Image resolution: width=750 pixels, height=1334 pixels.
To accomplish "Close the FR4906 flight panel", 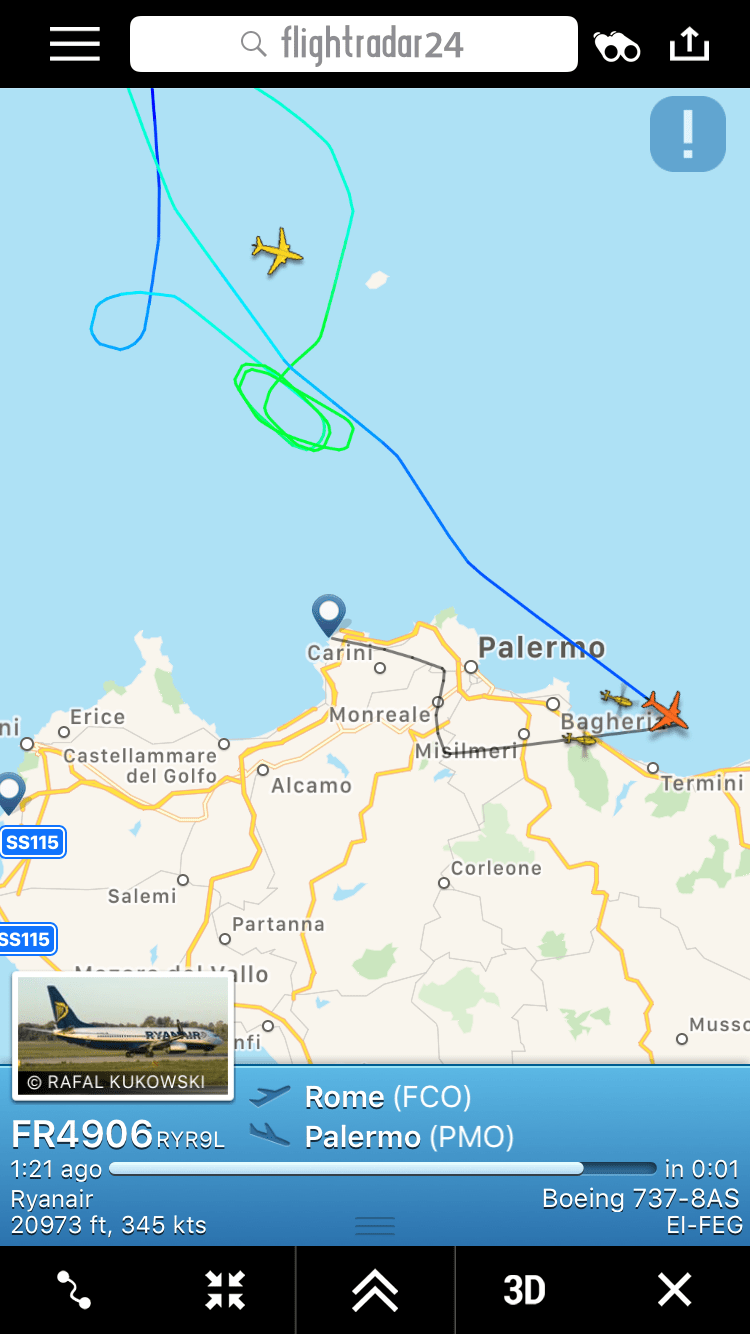I will (674, 1290).
